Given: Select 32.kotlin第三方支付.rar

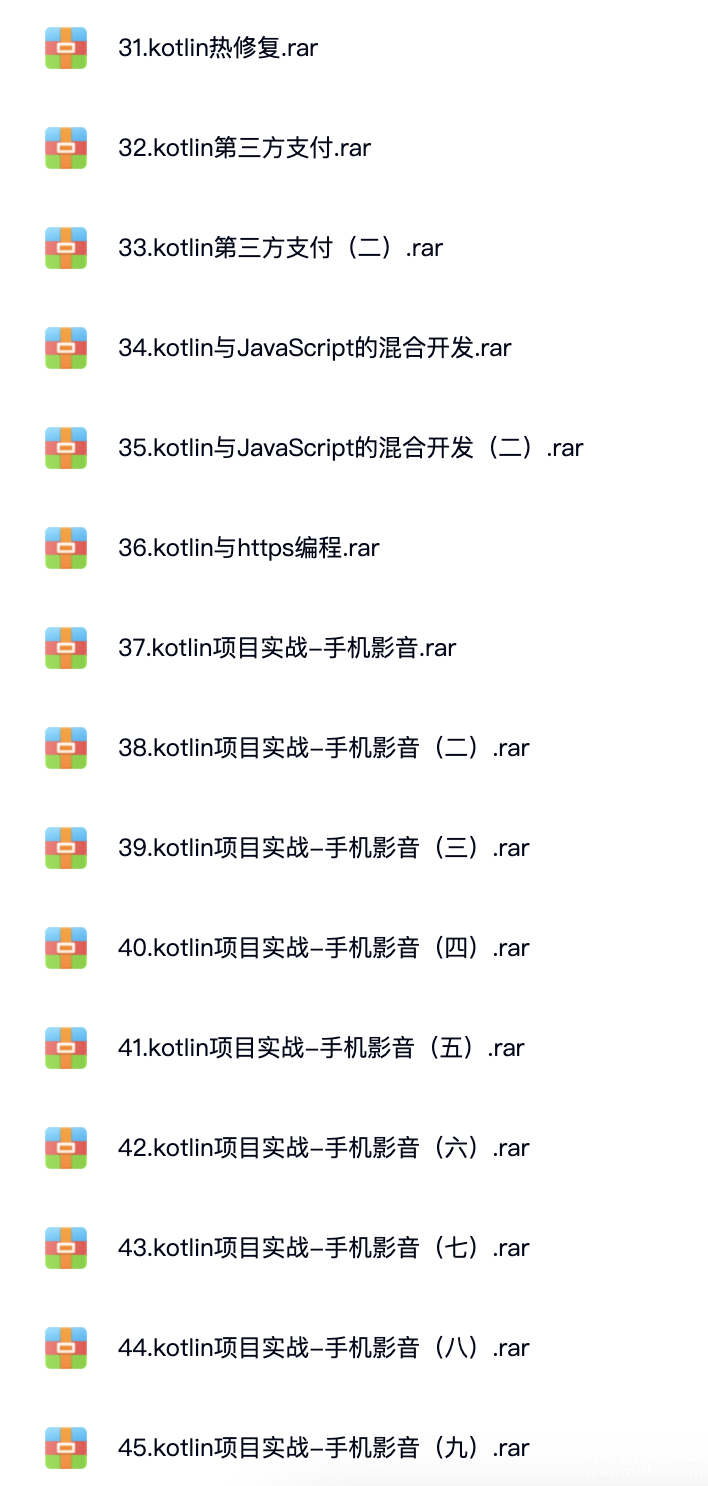Looking at the screenshot, I should [x=244, y=148].
